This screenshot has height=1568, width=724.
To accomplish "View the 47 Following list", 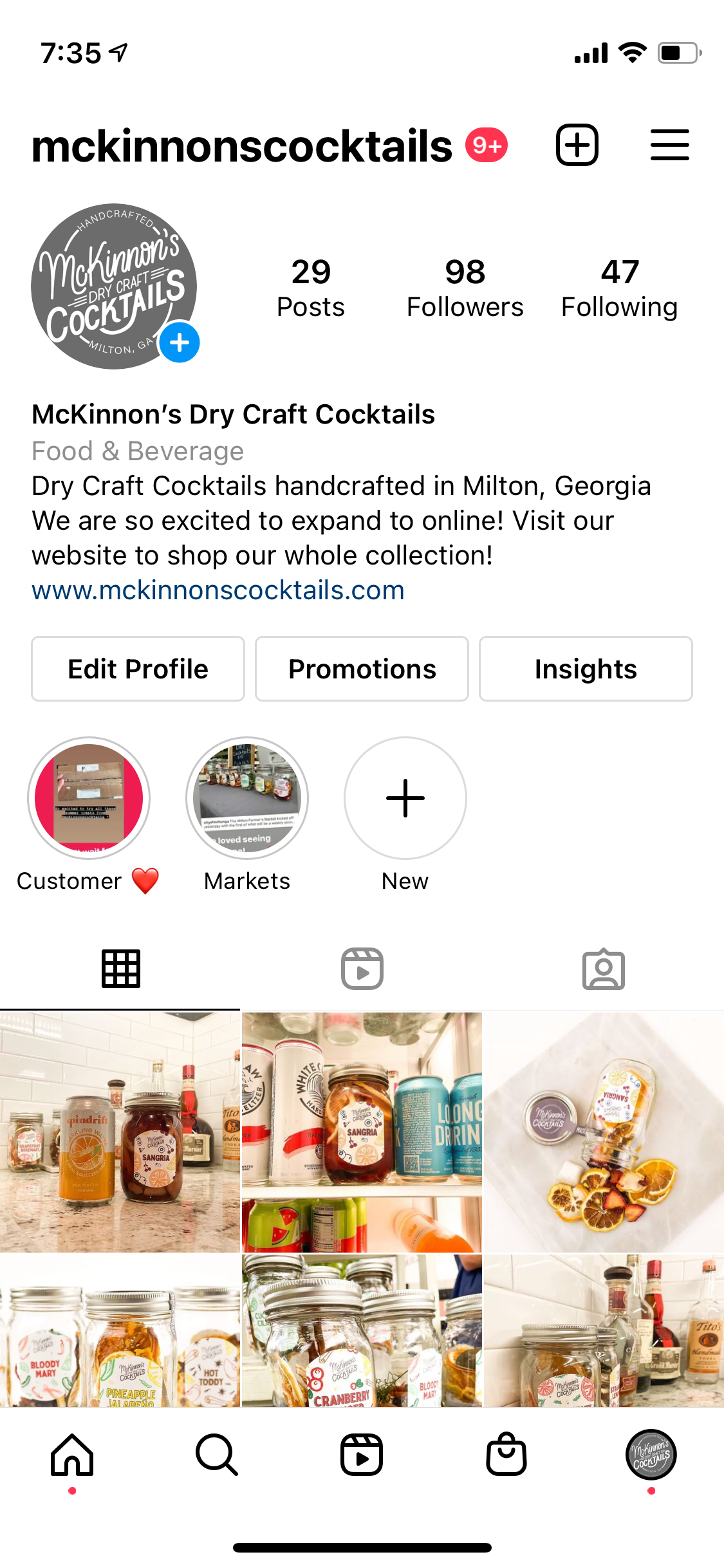I will coord(619,288).
